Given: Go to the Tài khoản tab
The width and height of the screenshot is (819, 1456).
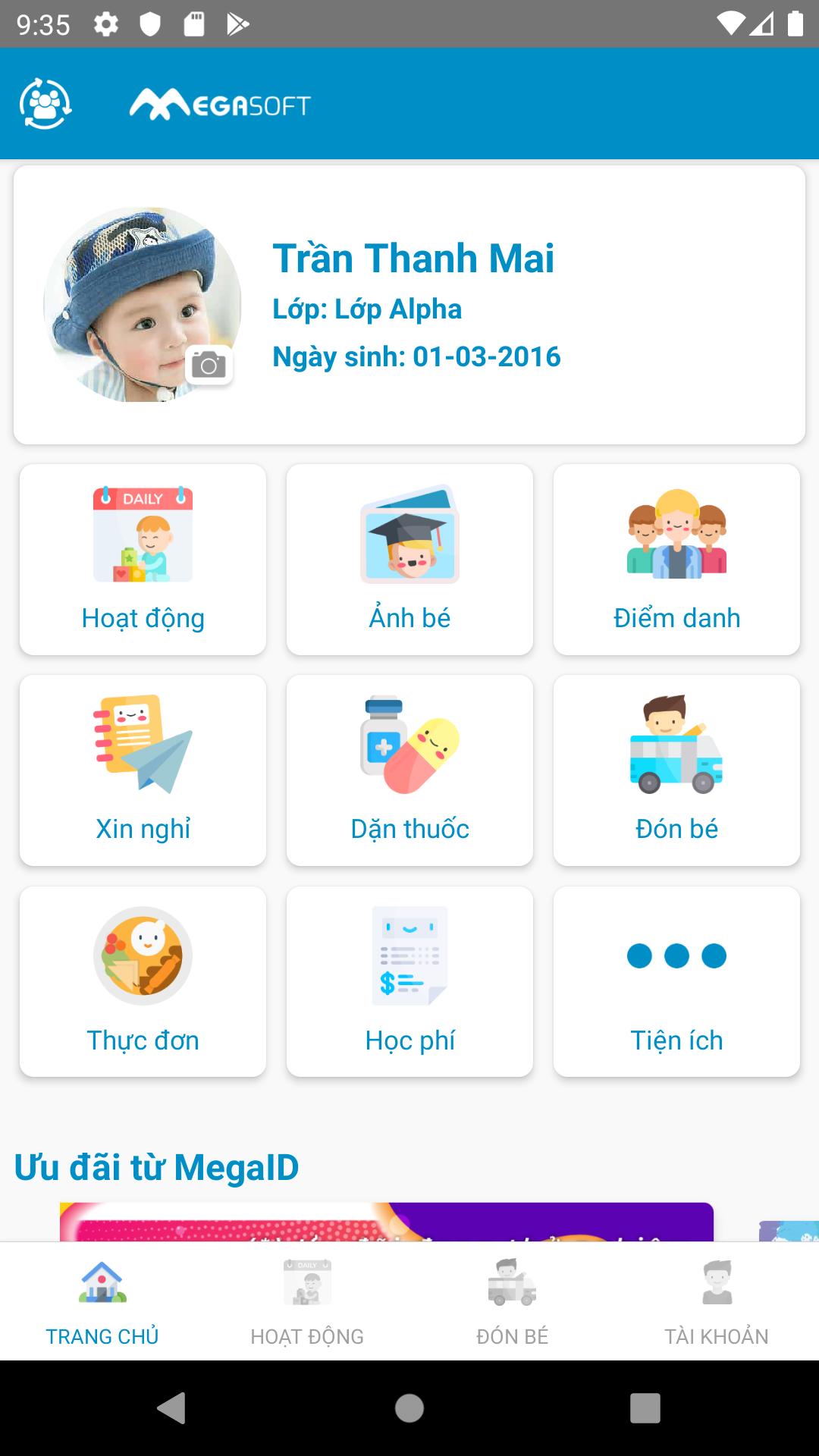Looking at the screenshot, I should (717, 1301).
